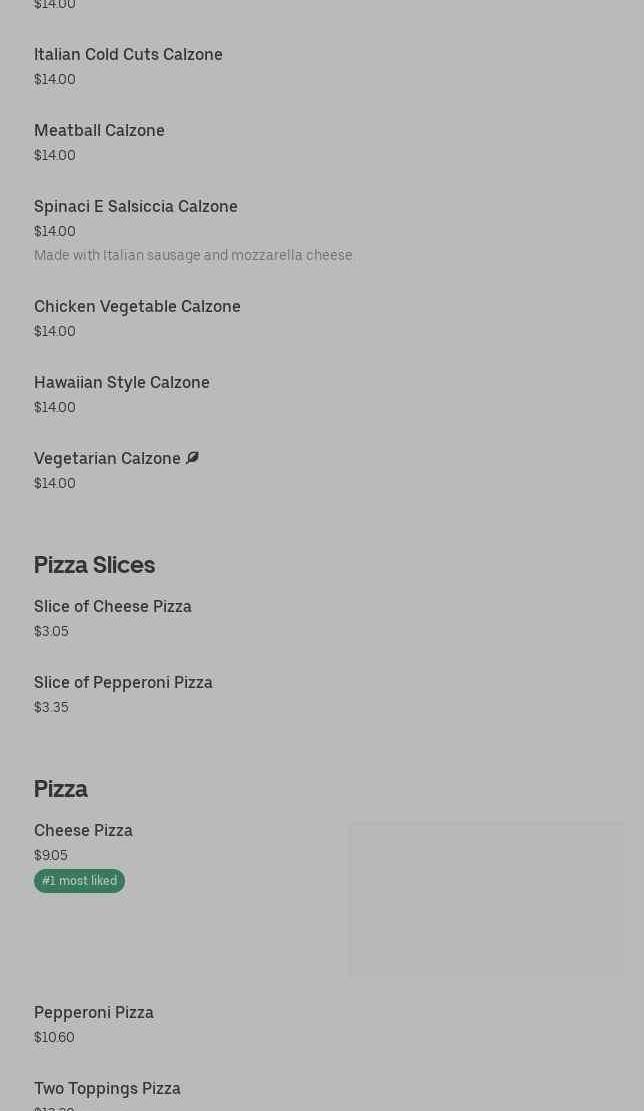Select Two Toppings Pizza
644x1111 pixels.
[x=107, y=1089]
